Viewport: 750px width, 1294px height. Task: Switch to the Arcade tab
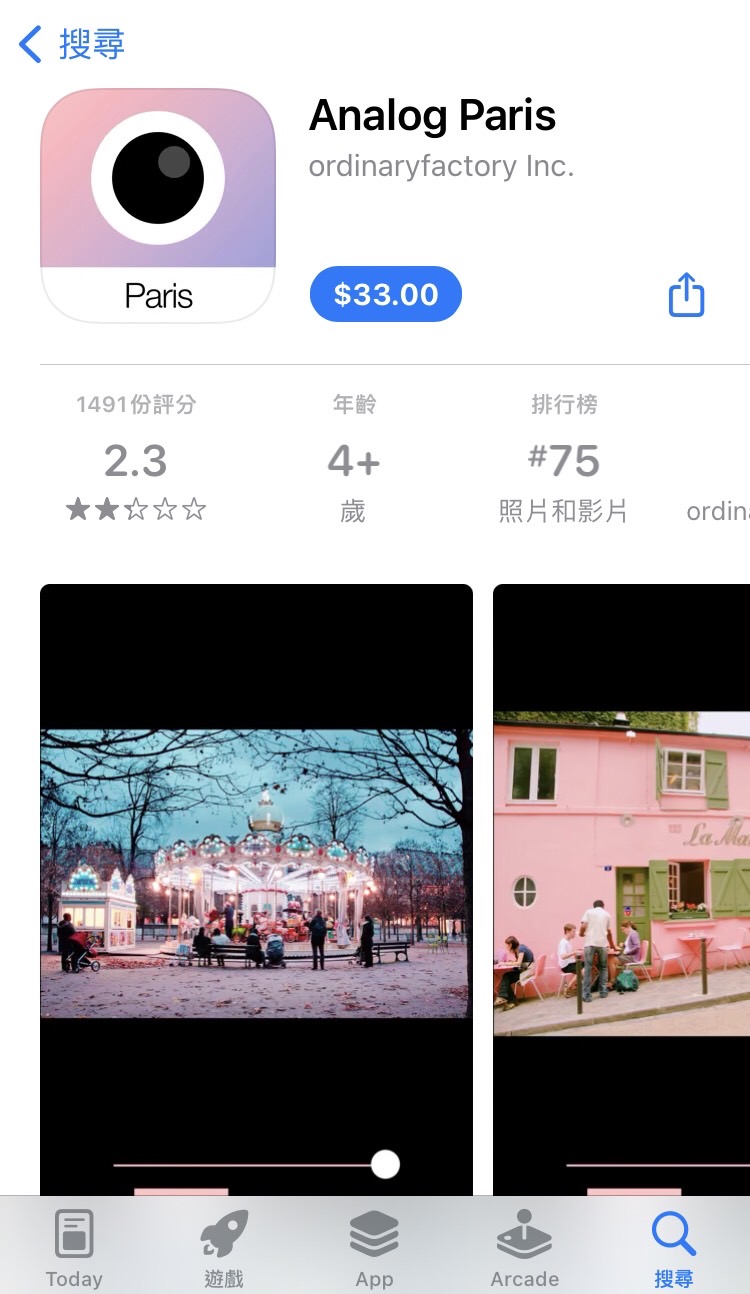click(524, 1245)
